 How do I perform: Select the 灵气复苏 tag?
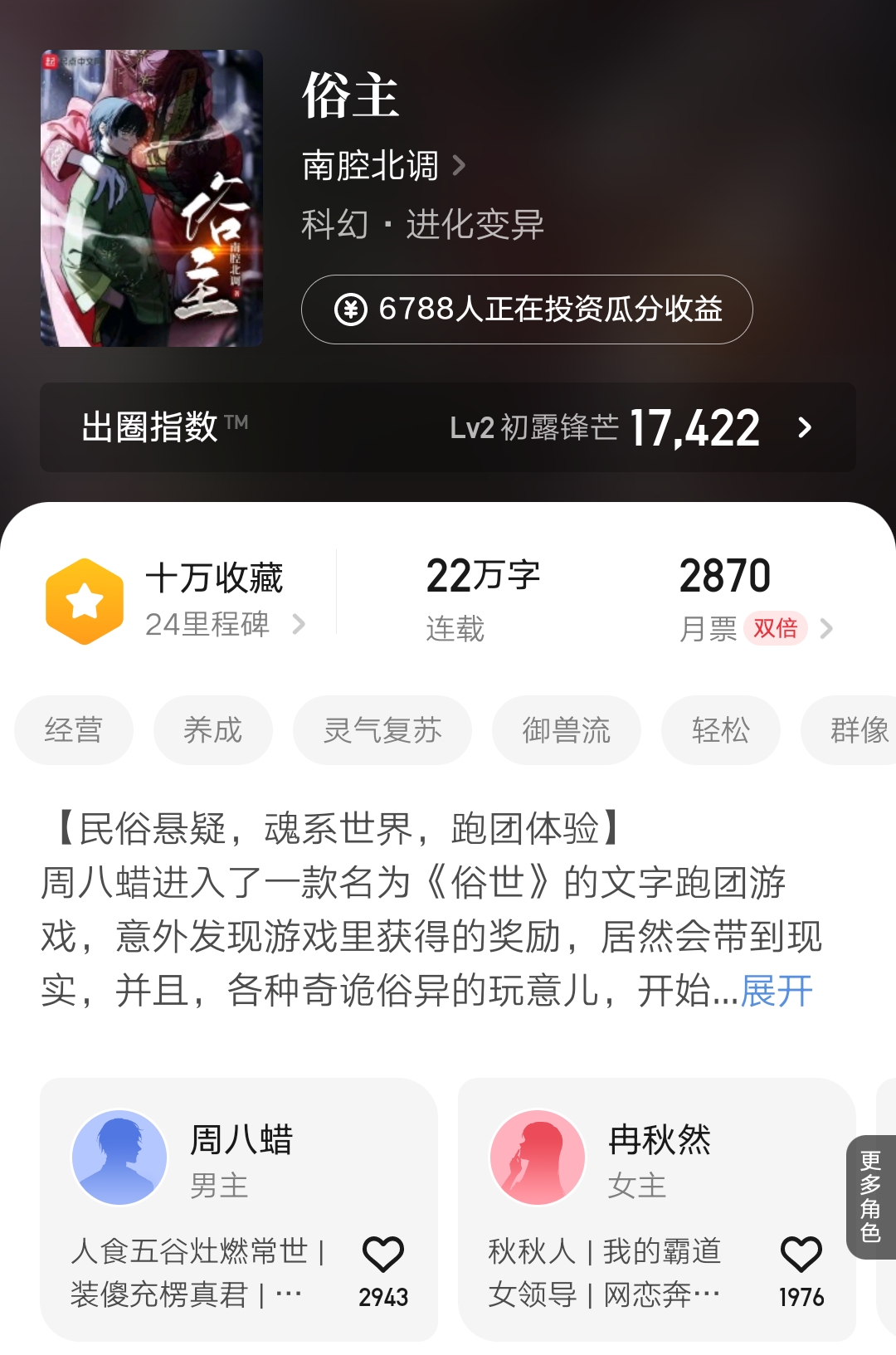click(382, 730)
